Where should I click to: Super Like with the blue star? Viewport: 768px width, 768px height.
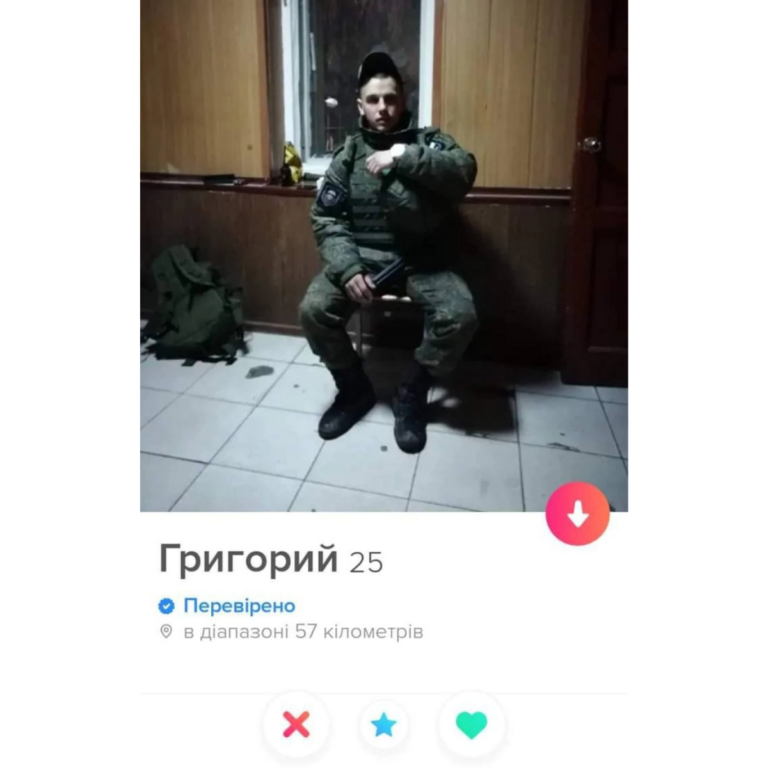(x=384, y=725)
